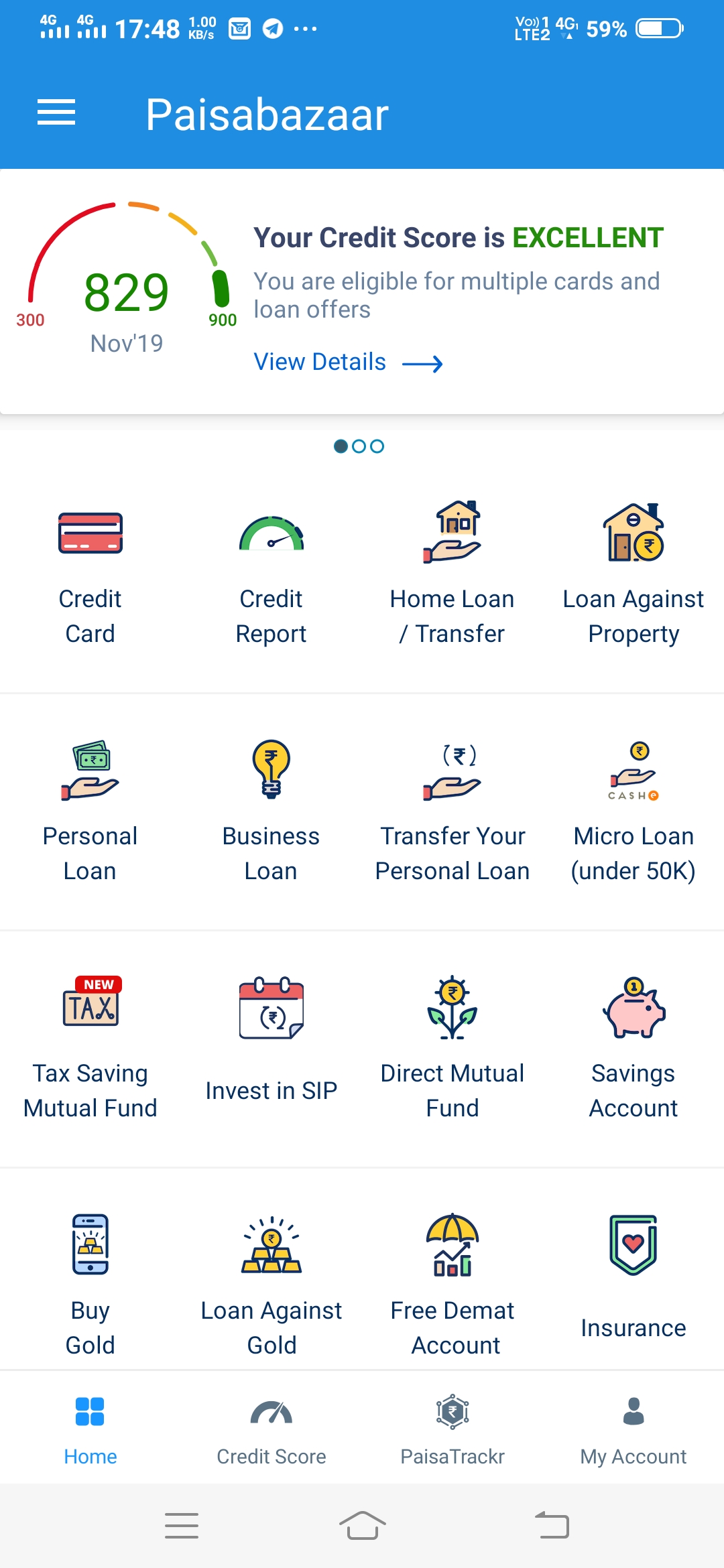724x1568 pixels.
Task: Open Tax Saving Mutual Fund
Action: click(90, 1049)
